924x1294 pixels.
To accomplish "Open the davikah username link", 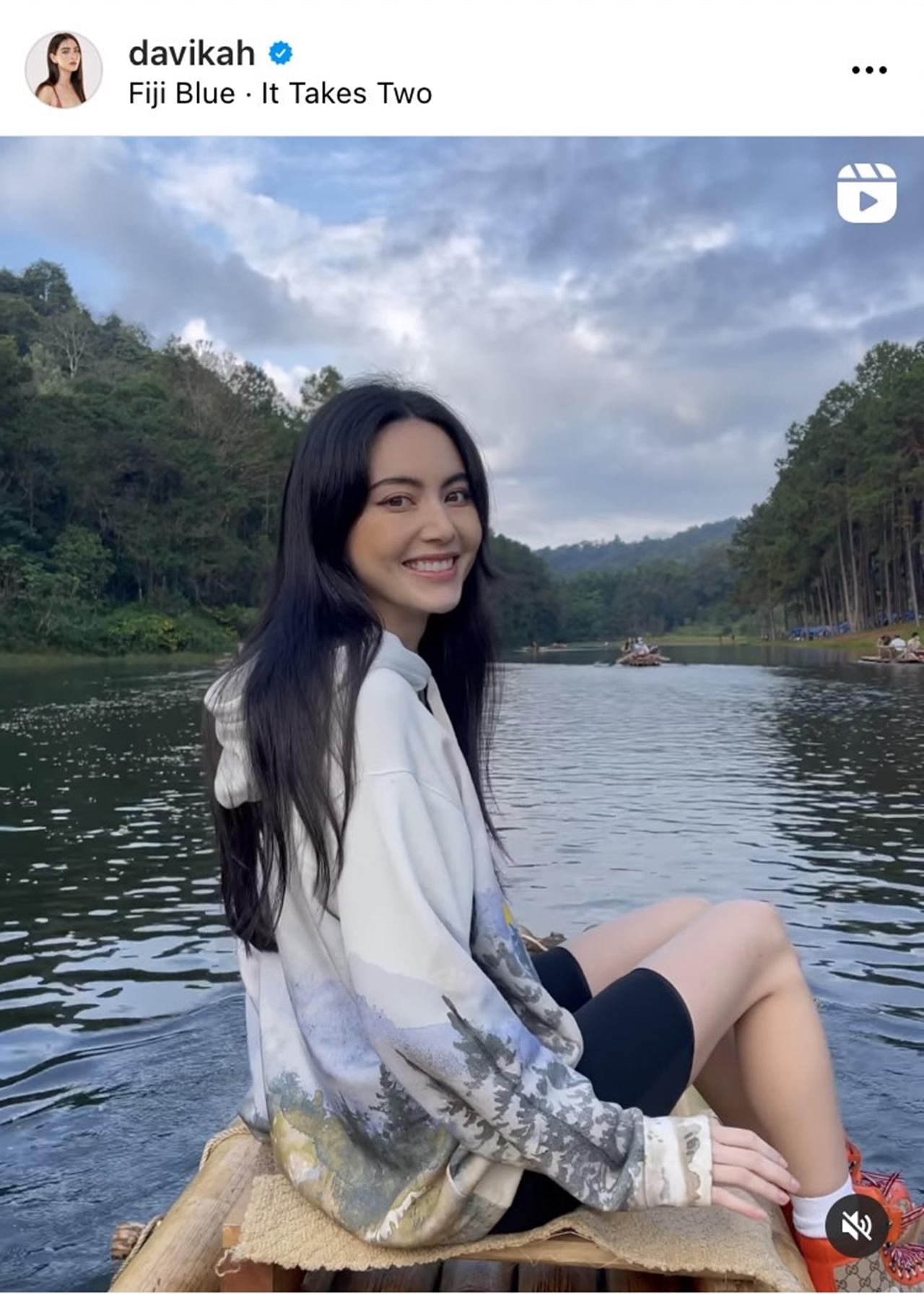I will [x=192, y=53].
